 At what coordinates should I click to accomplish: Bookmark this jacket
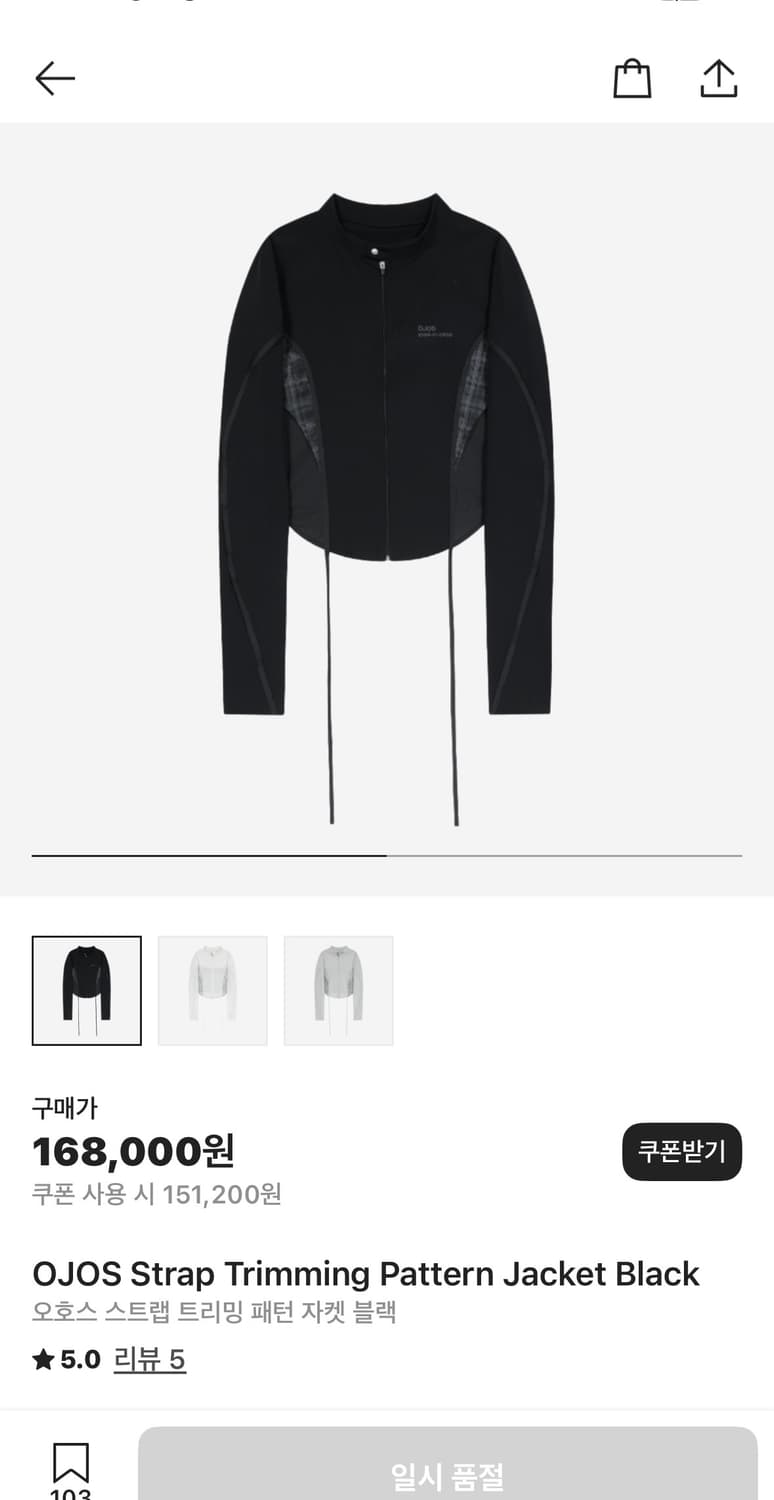(x=70, y=1466)
